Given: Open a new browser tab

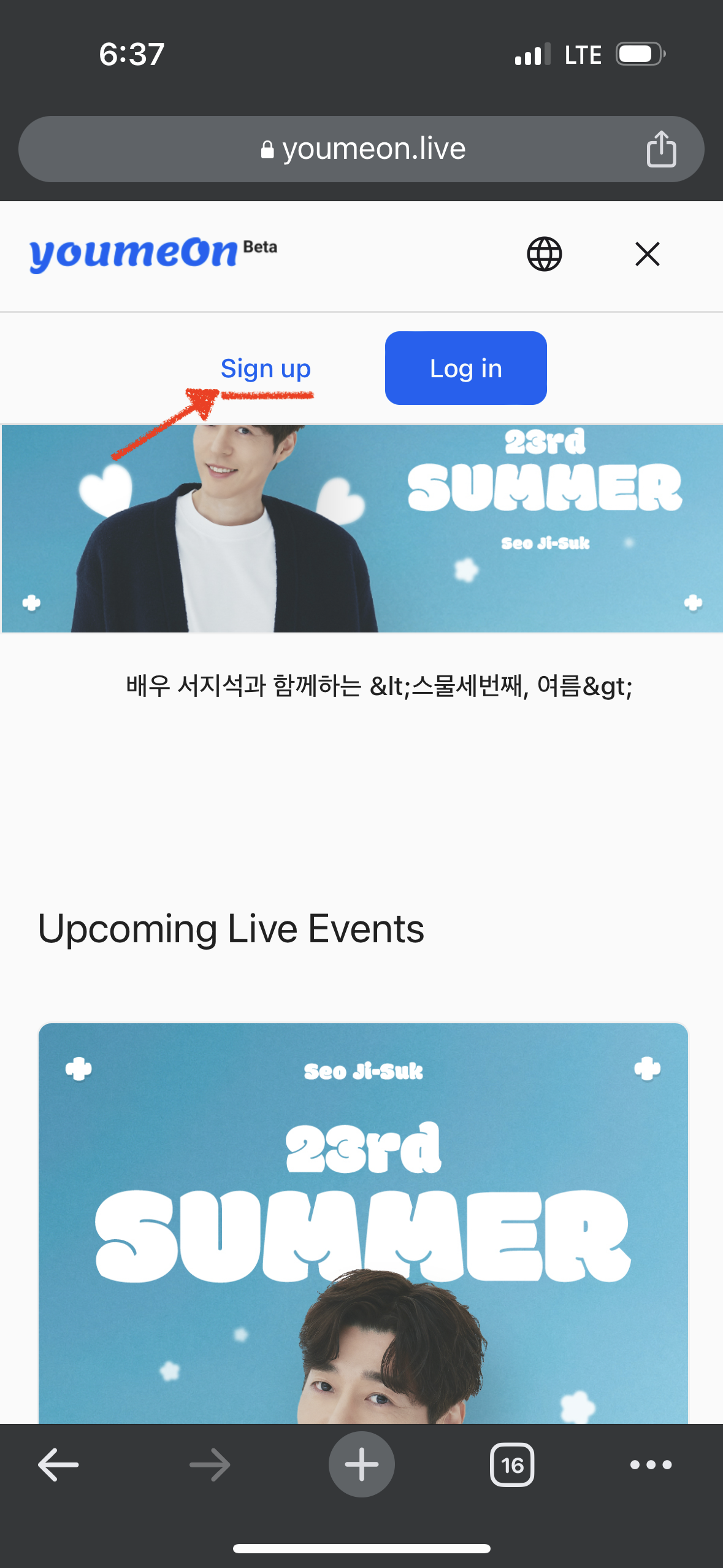Looking at the screenshot, I should [x=361, y=1464].
